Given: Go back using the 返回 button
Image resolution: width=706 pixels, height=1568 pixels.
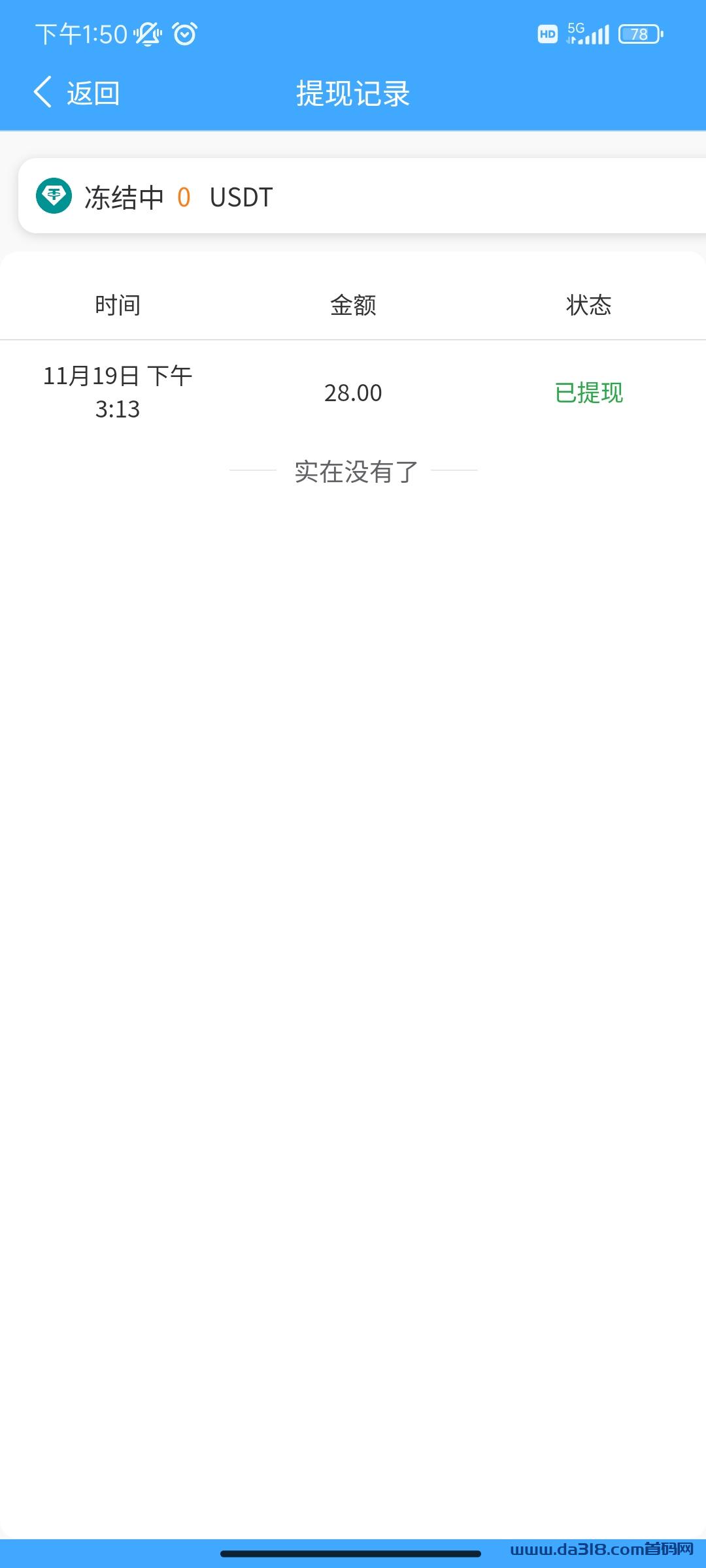Looking at the screenshot, I should pyautogui.click(x=76, y=93).
